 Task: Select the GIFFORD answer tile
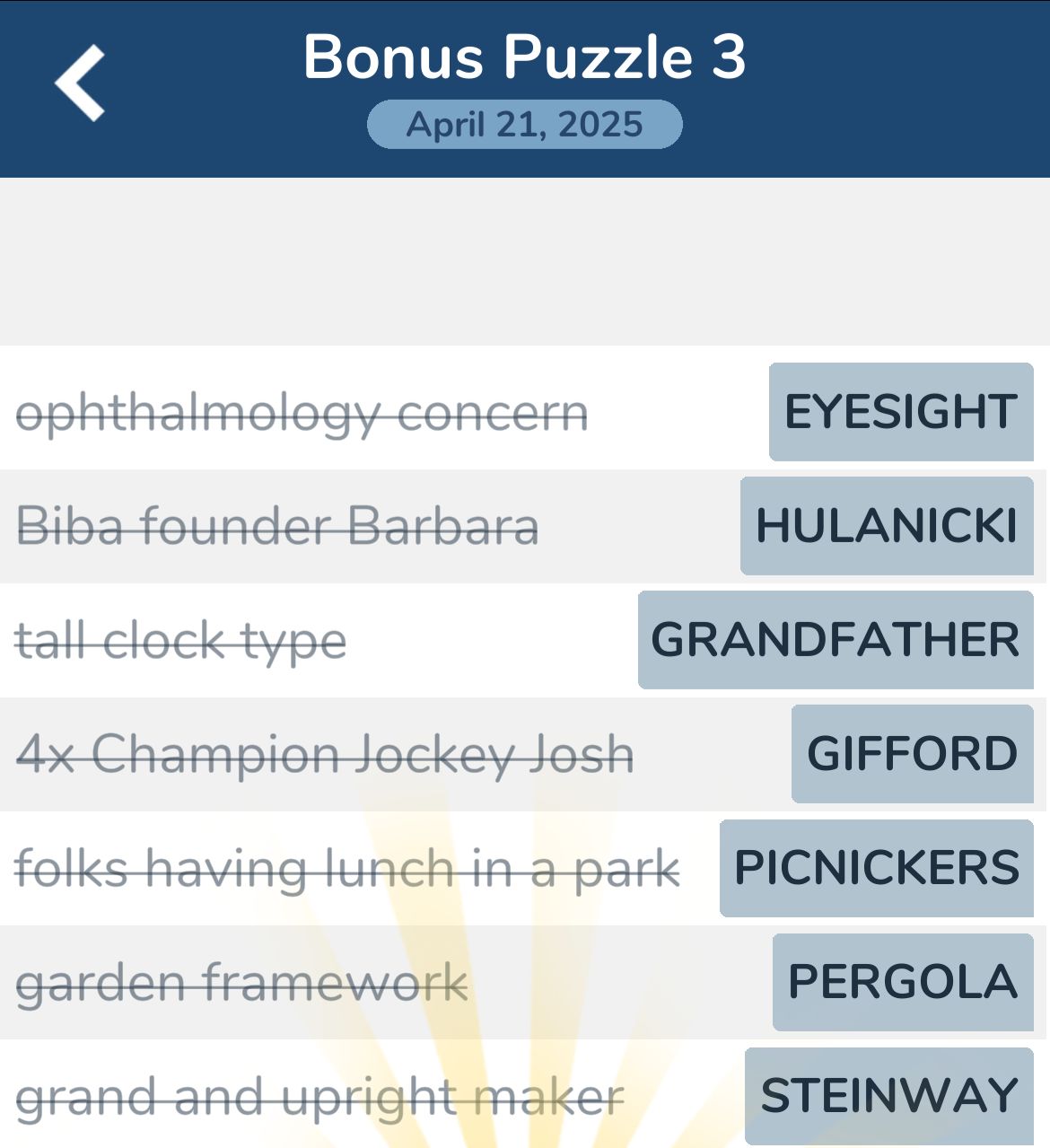click(912, 754)
